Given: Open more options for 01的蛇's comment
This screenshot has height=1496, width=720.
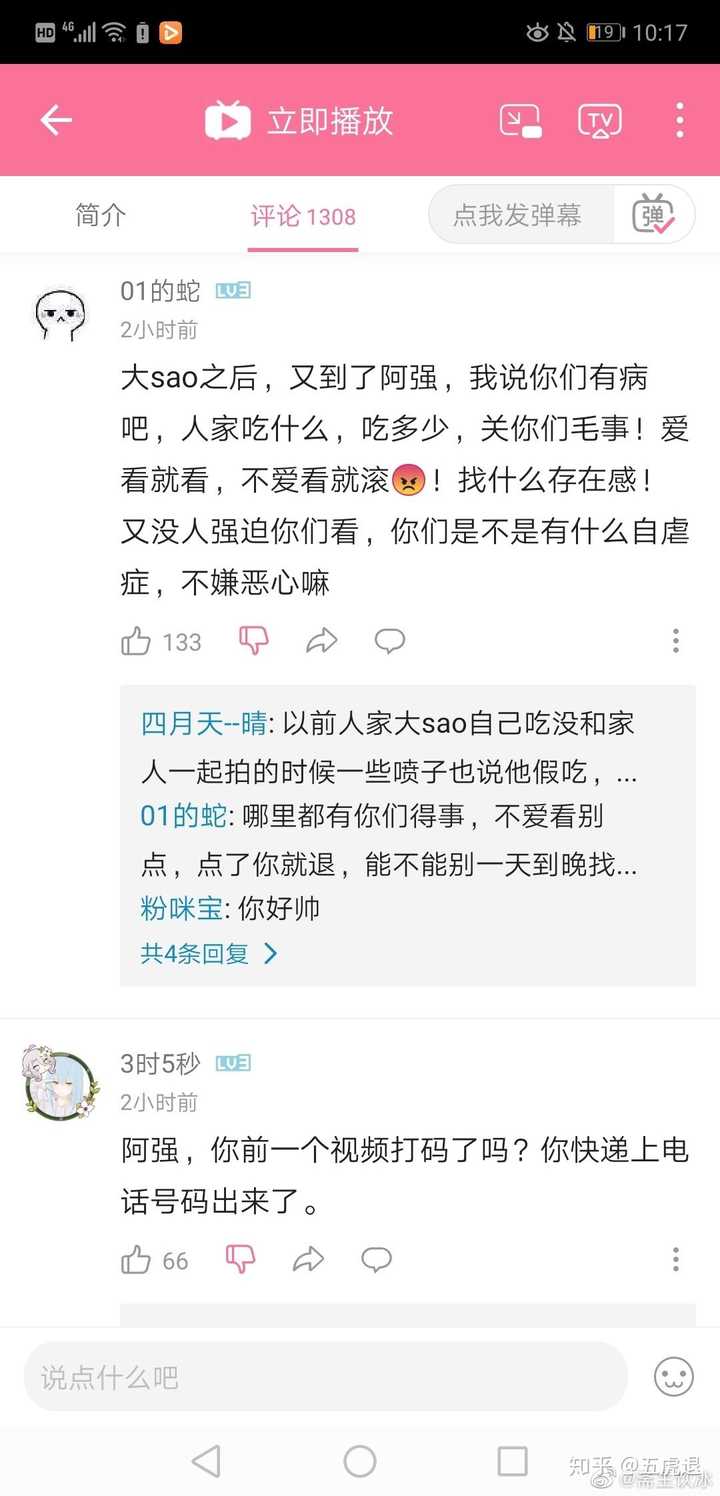Looking at the screenshot, I should pos(676,641).
